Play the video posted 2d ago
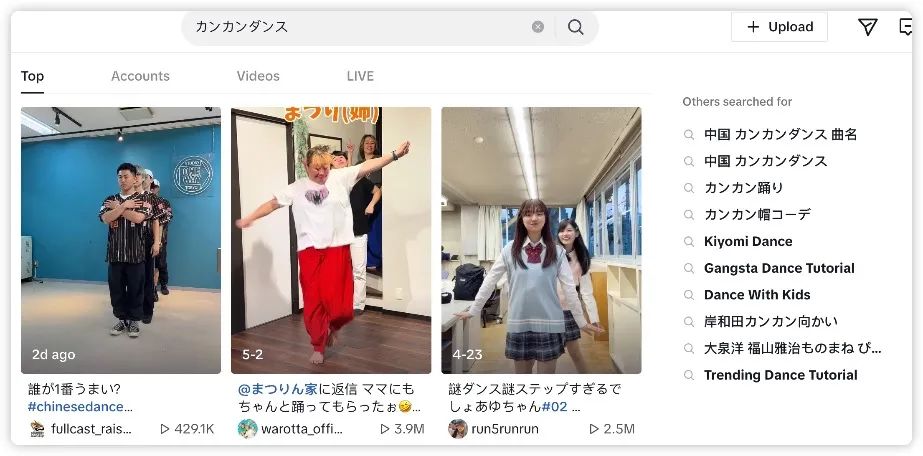 pyautogui.click(x=121, y=240)
